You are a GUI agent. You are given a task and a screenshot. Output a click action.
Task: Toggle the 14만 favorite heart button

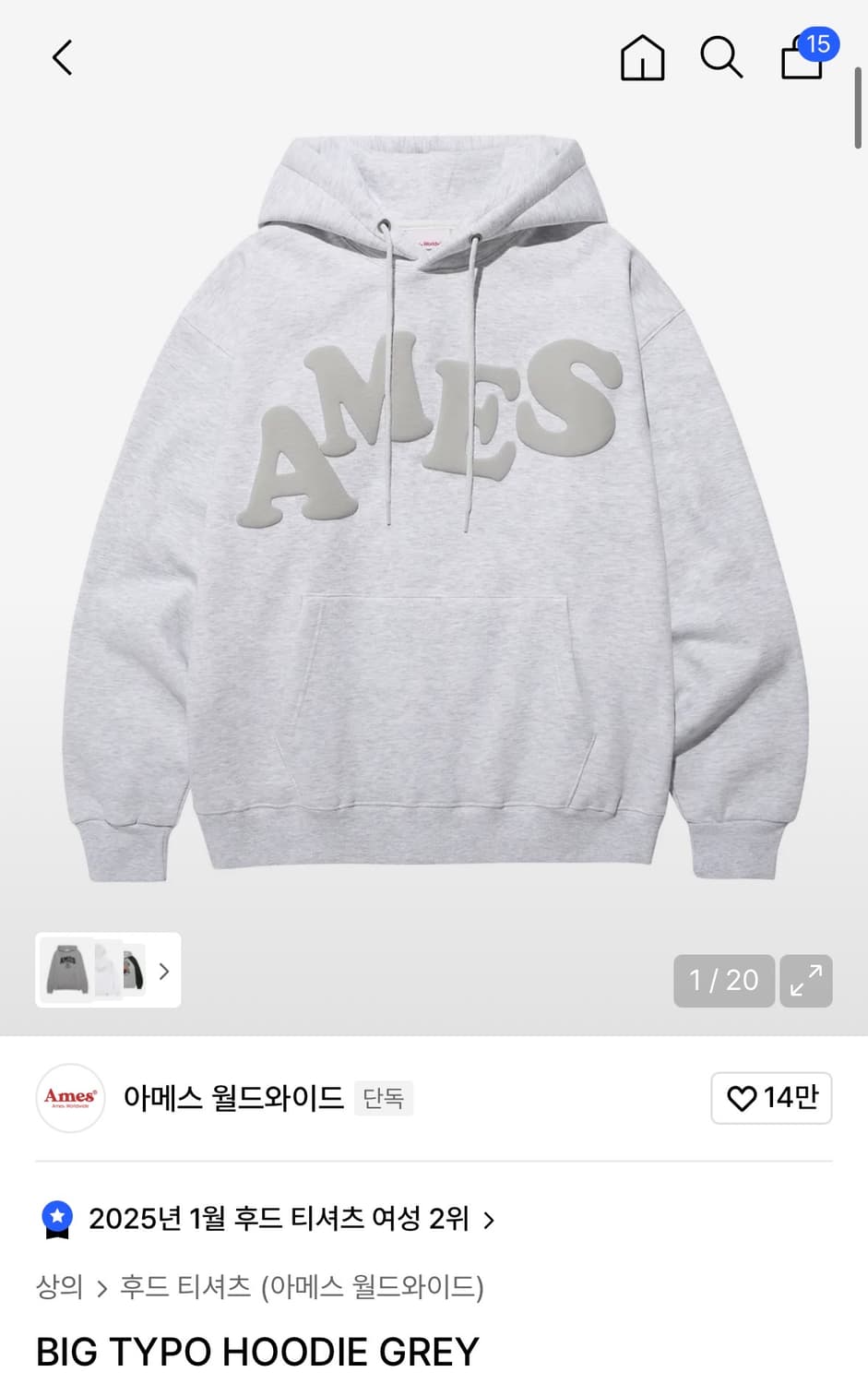click(771, 1098)
